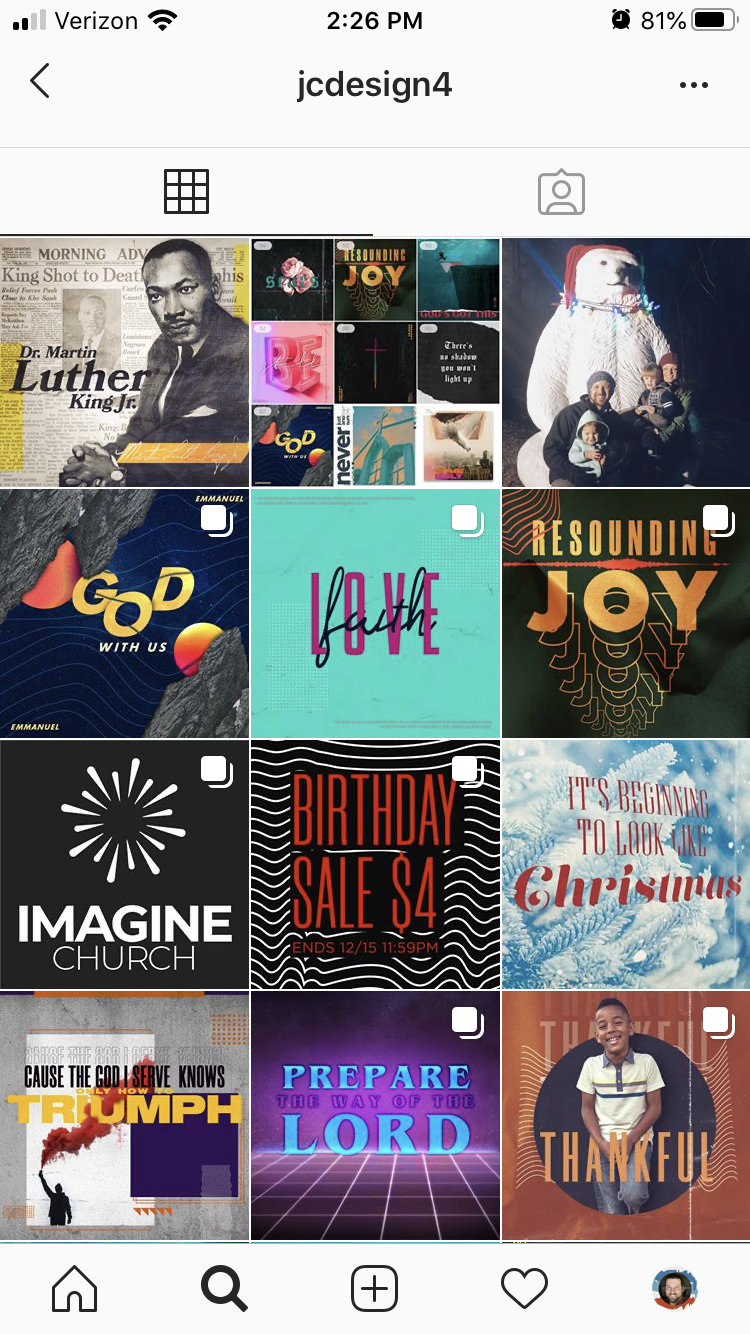Go to the home feed

[74, 1289]
